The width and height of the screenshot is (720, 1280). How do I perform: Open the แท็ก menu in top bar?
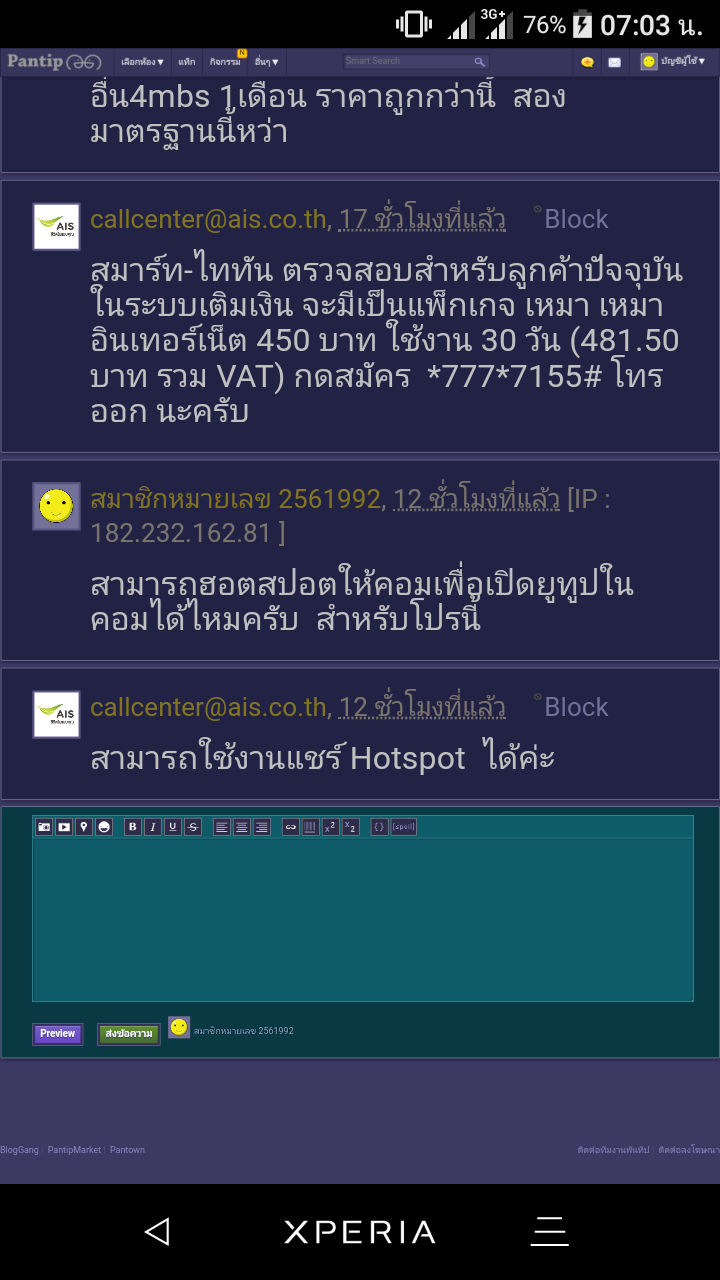[187, 62]
